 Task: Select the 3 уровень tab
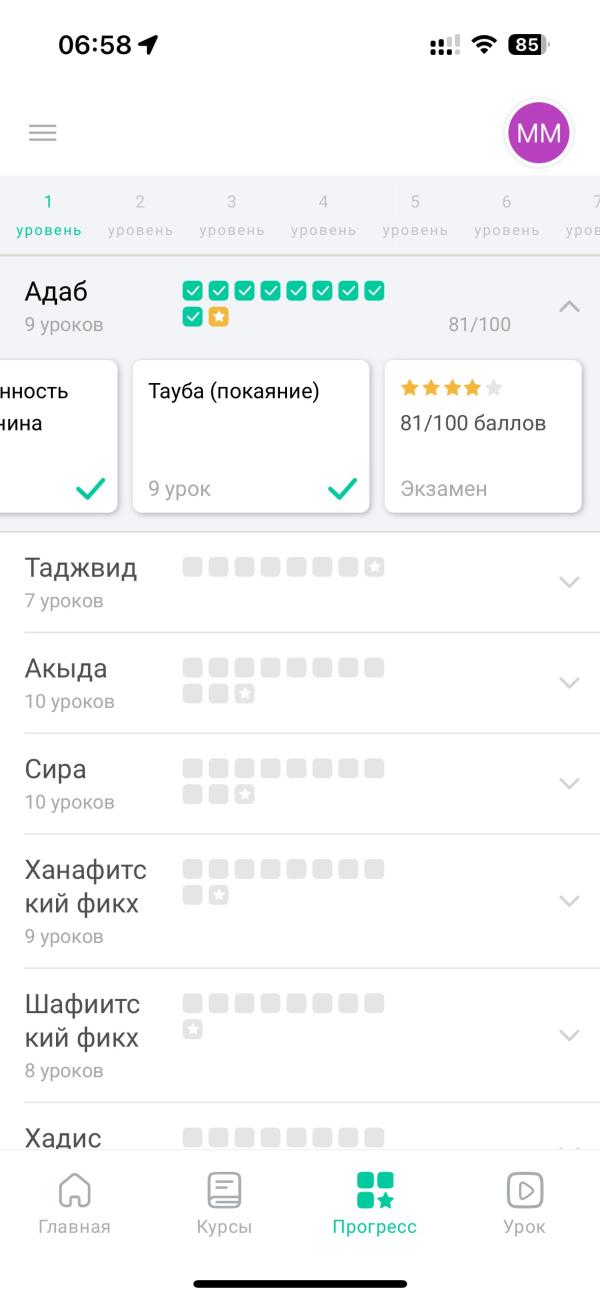click(x=232, y=215)
